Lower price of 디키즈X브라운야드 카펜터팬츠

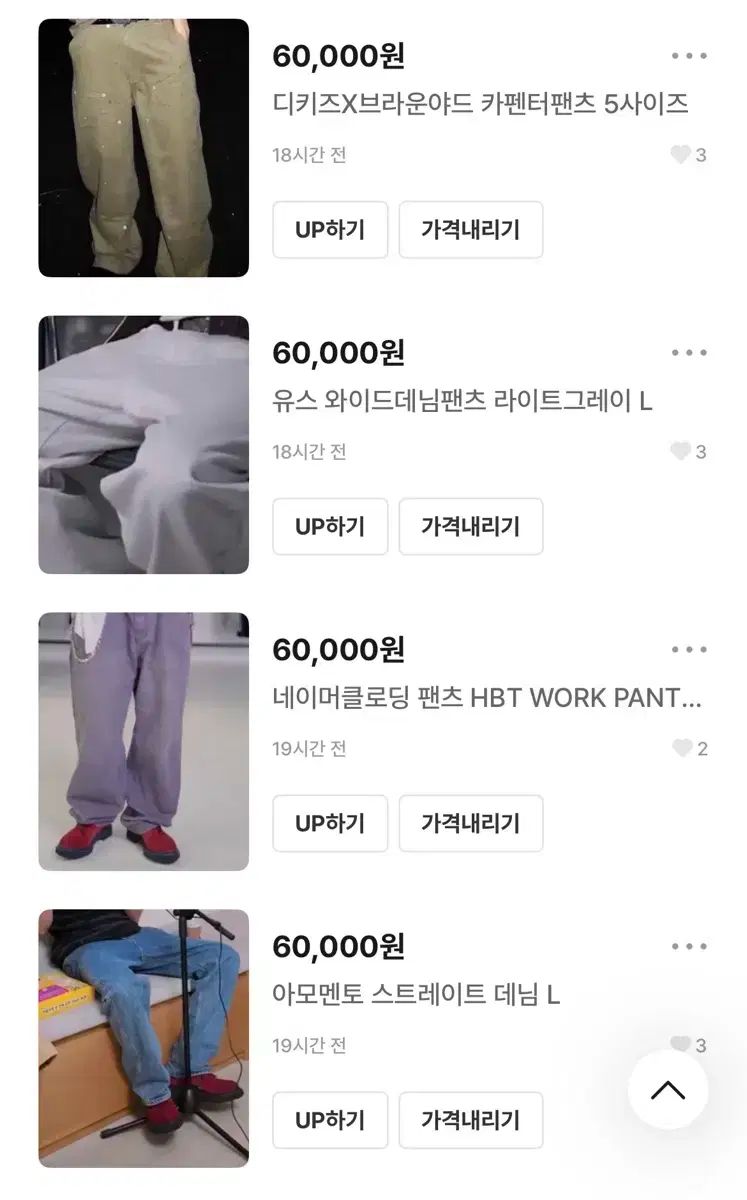pos(471,230)
